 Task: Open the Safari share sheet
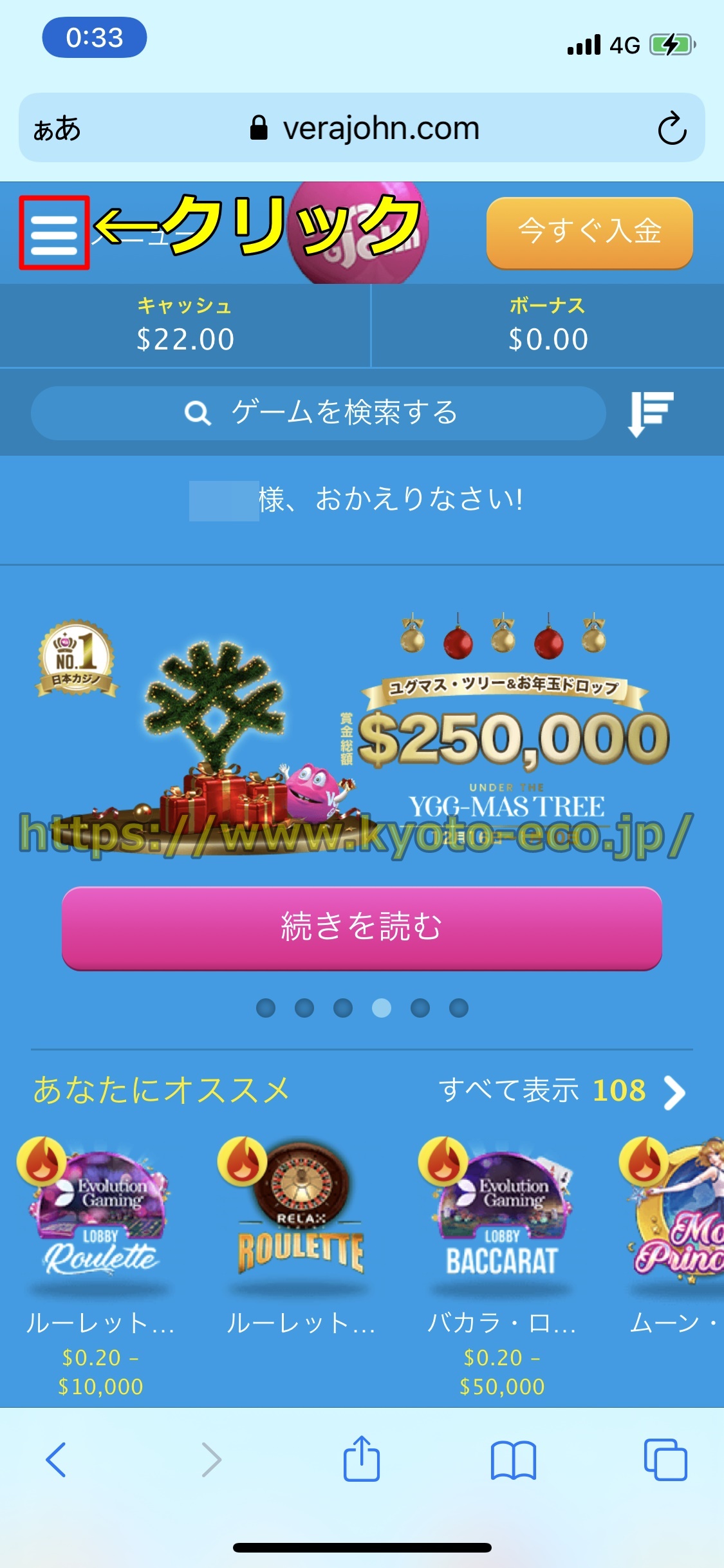pos(362,1459)
